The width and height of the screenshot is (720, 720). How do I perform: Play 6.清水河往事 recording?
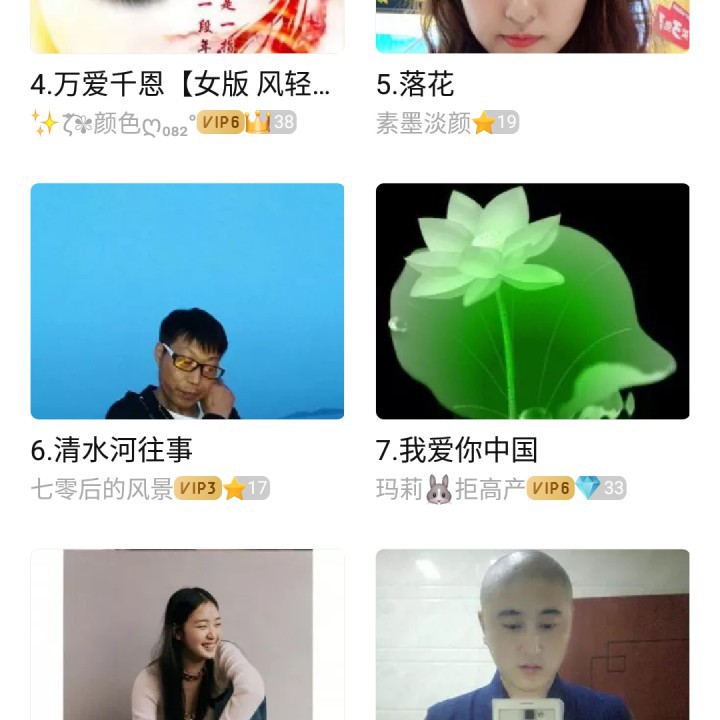click(x=187, y=300)
